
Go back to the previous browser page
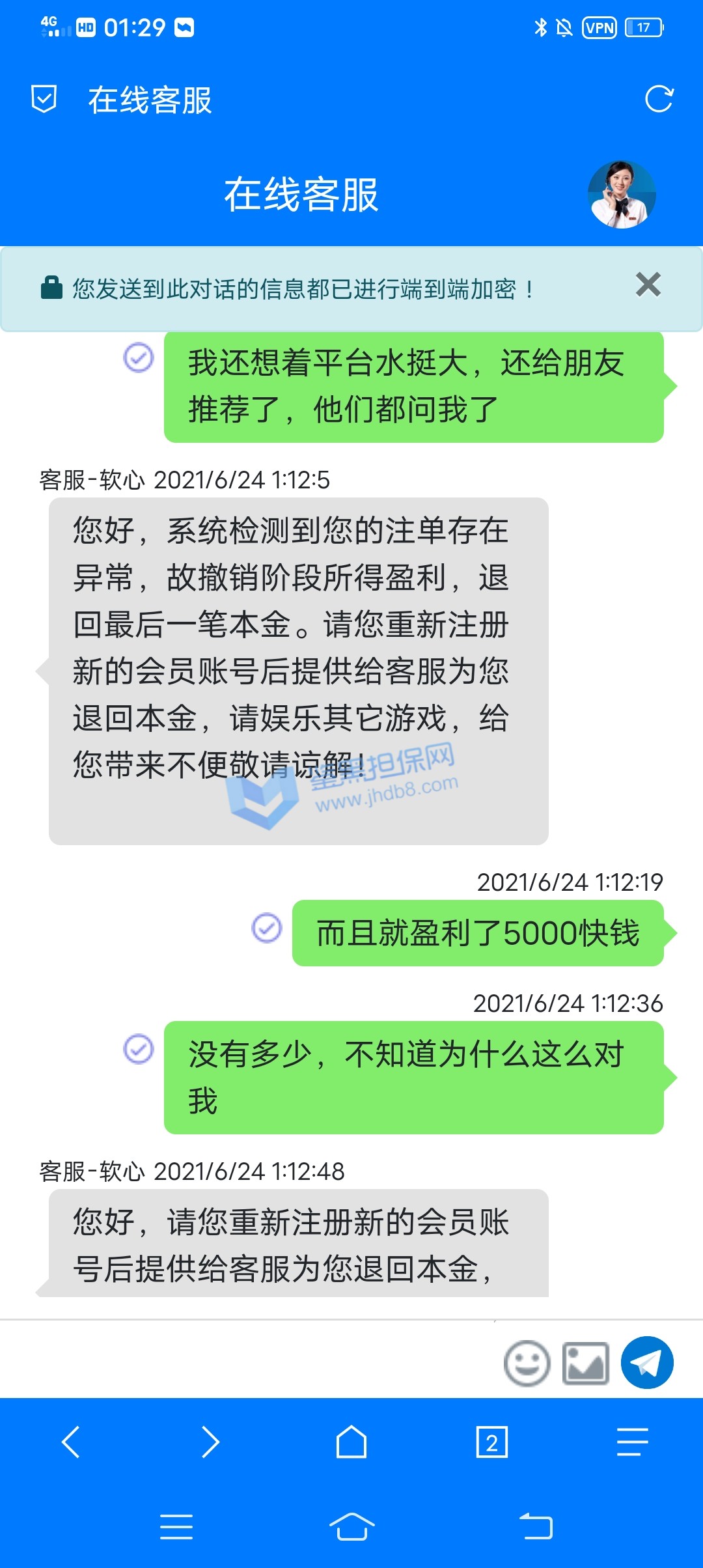coord(70,1442)
